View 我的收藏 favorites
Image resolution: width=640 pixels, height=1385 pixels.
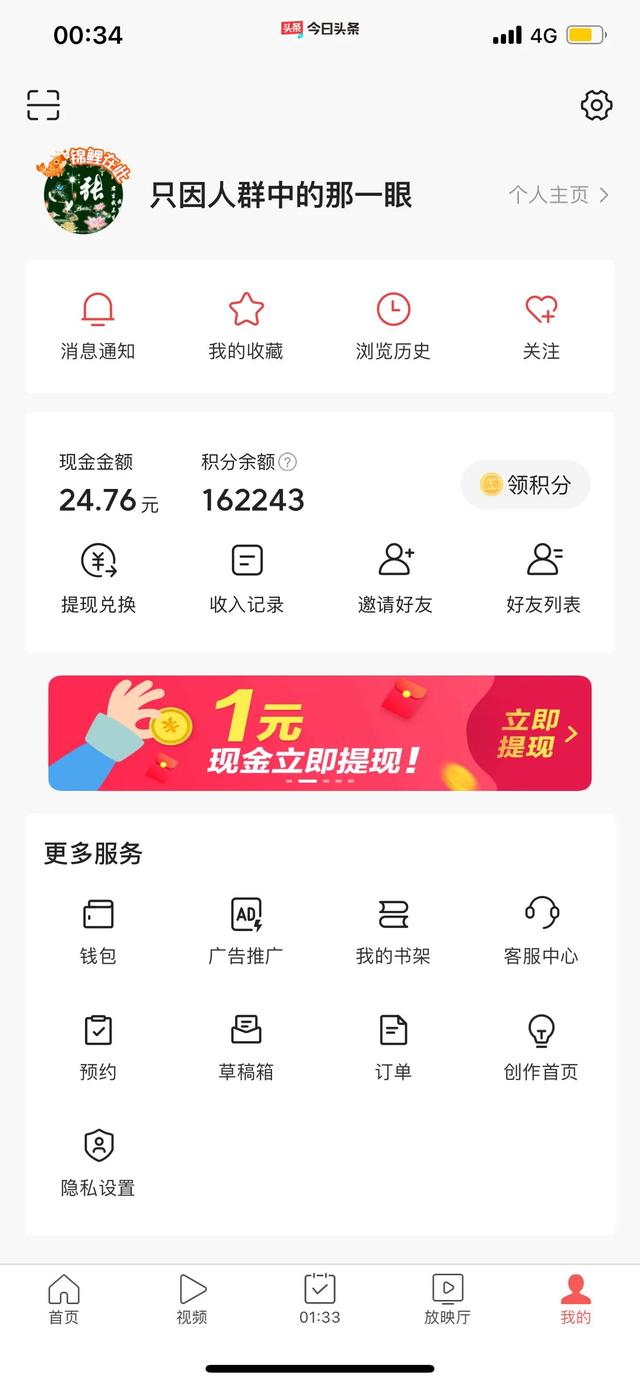point(246,326)
